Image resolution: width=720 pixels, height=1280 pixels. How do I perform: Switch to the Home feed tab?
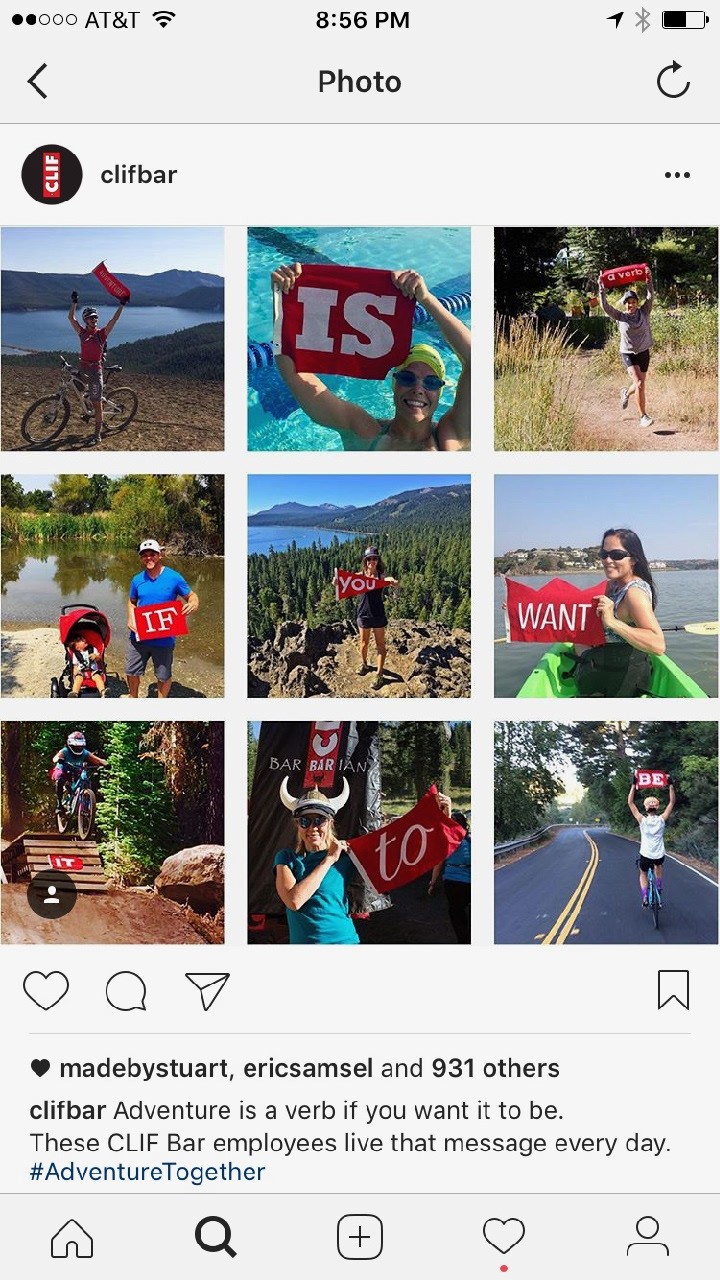pos(72,1238)
